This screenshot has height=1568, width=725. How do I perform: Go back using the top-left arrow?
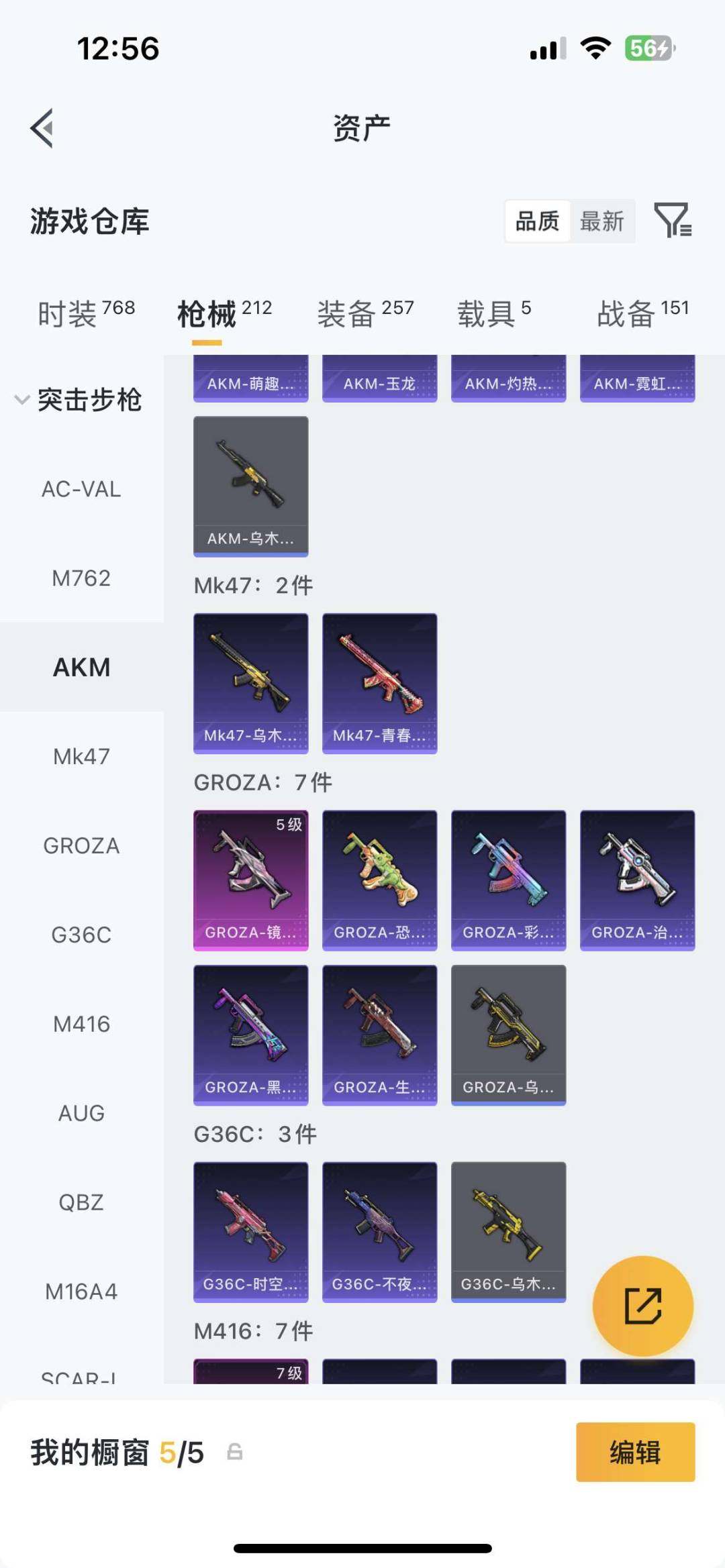42,127
